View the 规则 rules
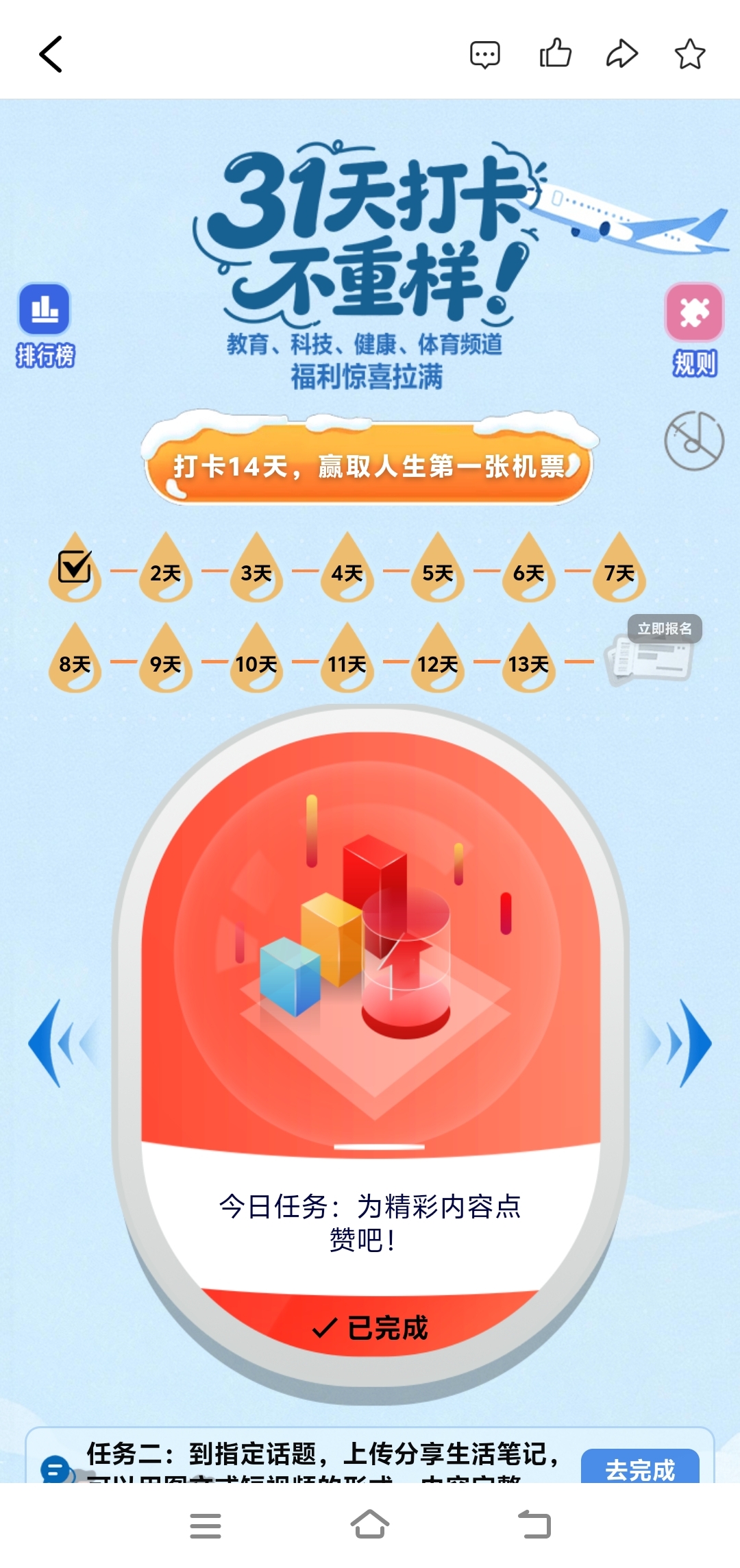This screenshot has height=1568, width=740. point(694,329)
